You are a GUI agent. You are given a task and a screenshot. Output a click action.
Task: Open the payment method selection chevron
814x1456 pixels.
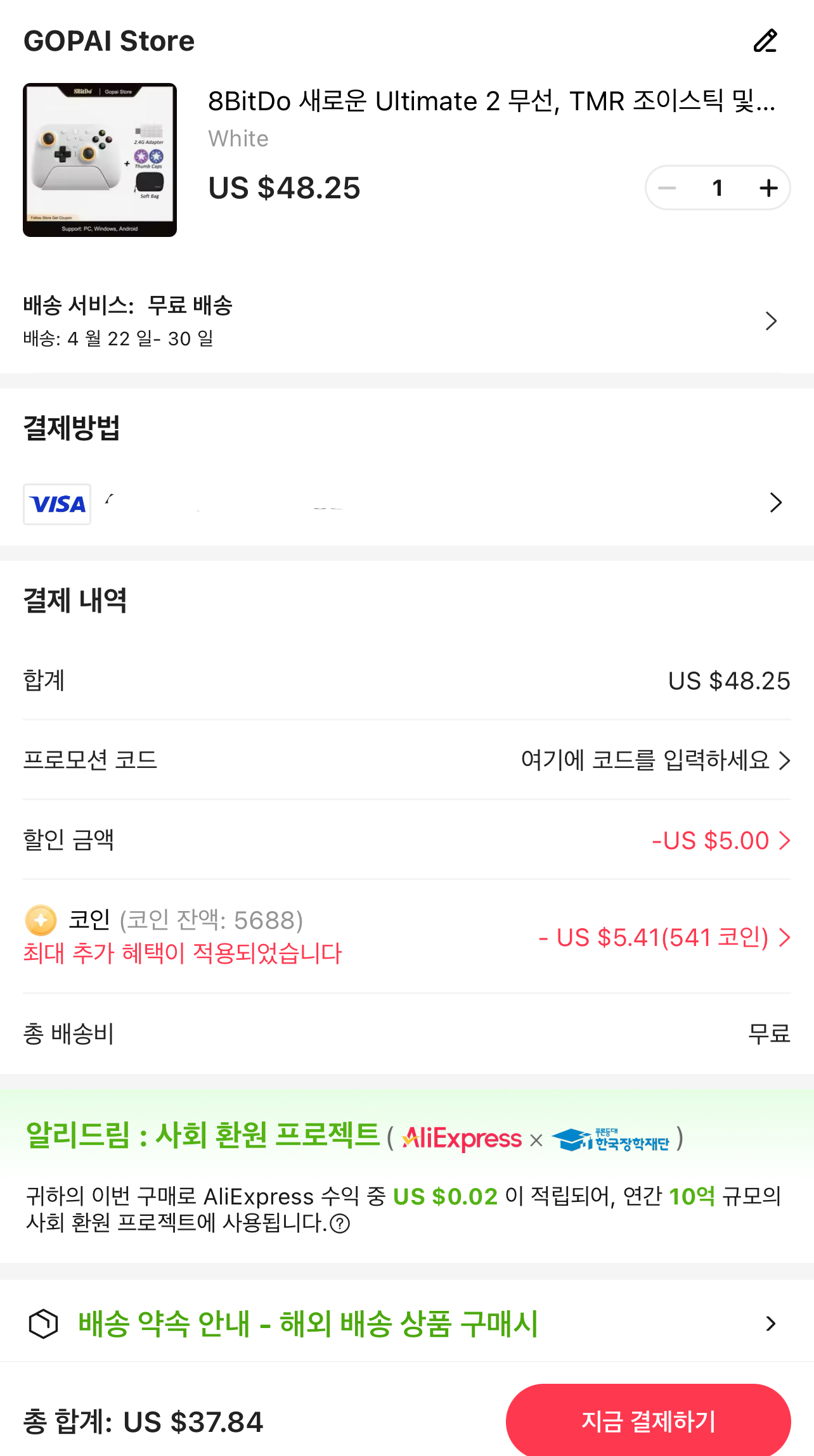[775, 502]
